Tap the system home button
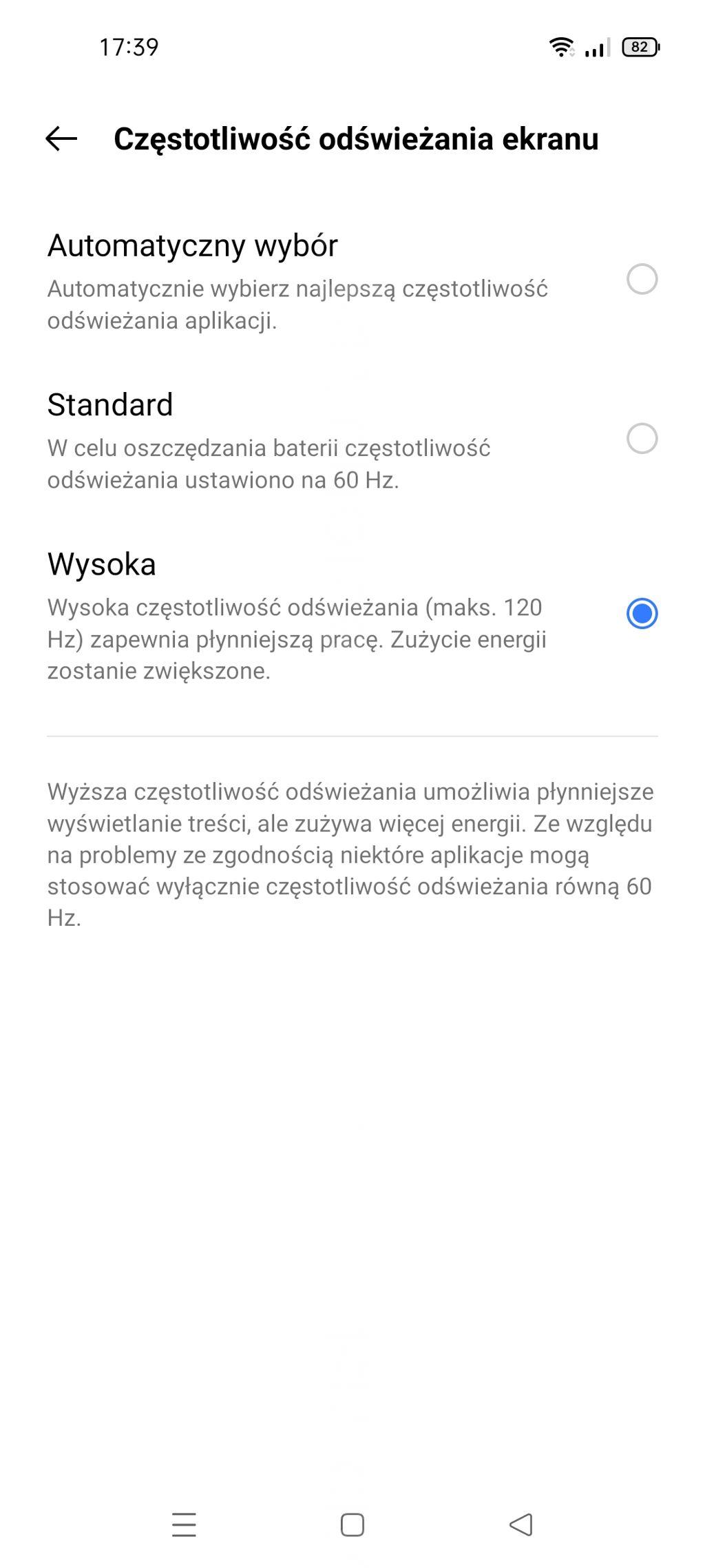The height and width of the screenshot is (1568, 705). [x=352, y=1524]
